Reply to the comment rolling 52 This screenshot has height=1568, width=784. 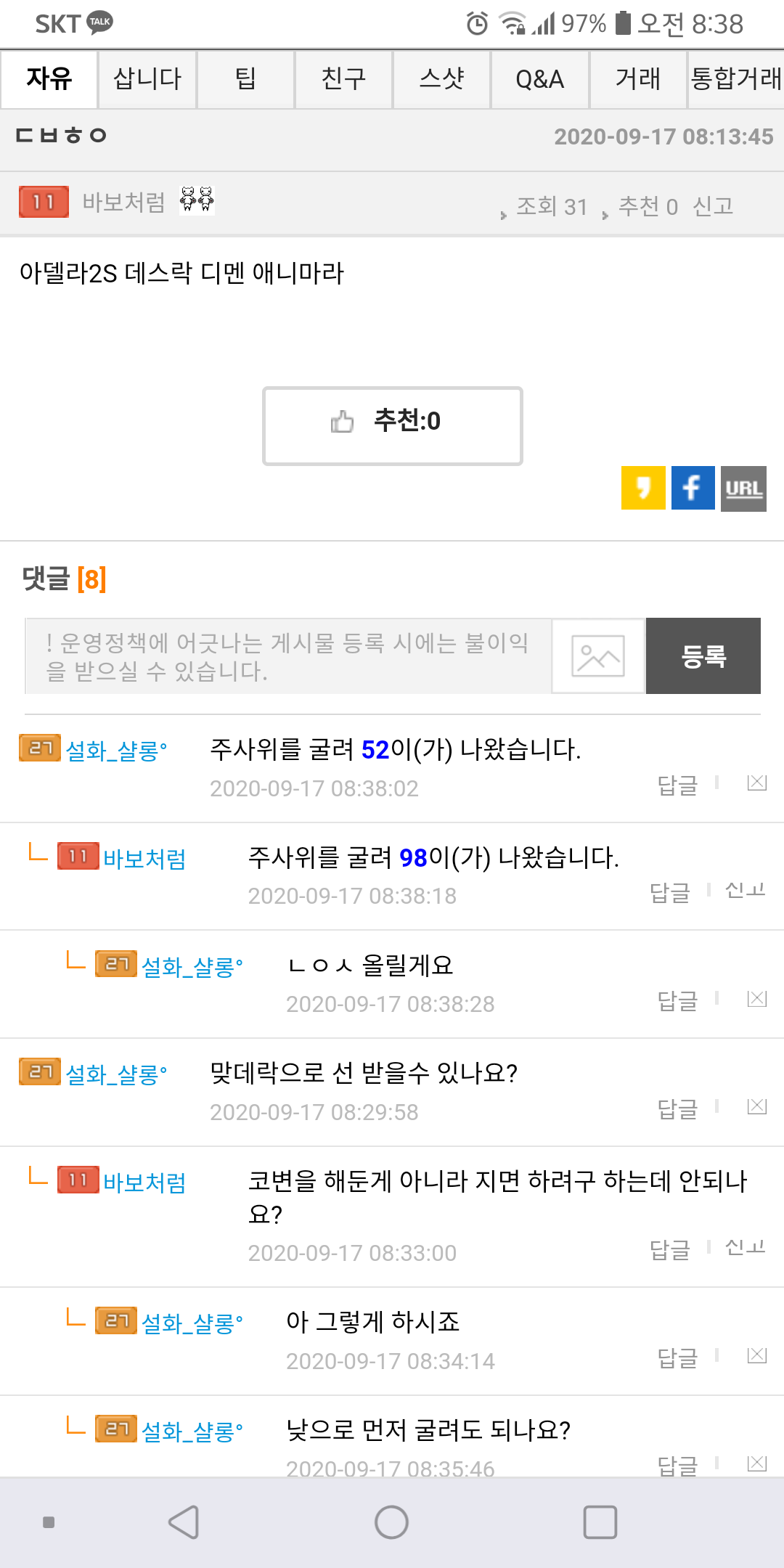pyautogui.click(x=677, y=785)
